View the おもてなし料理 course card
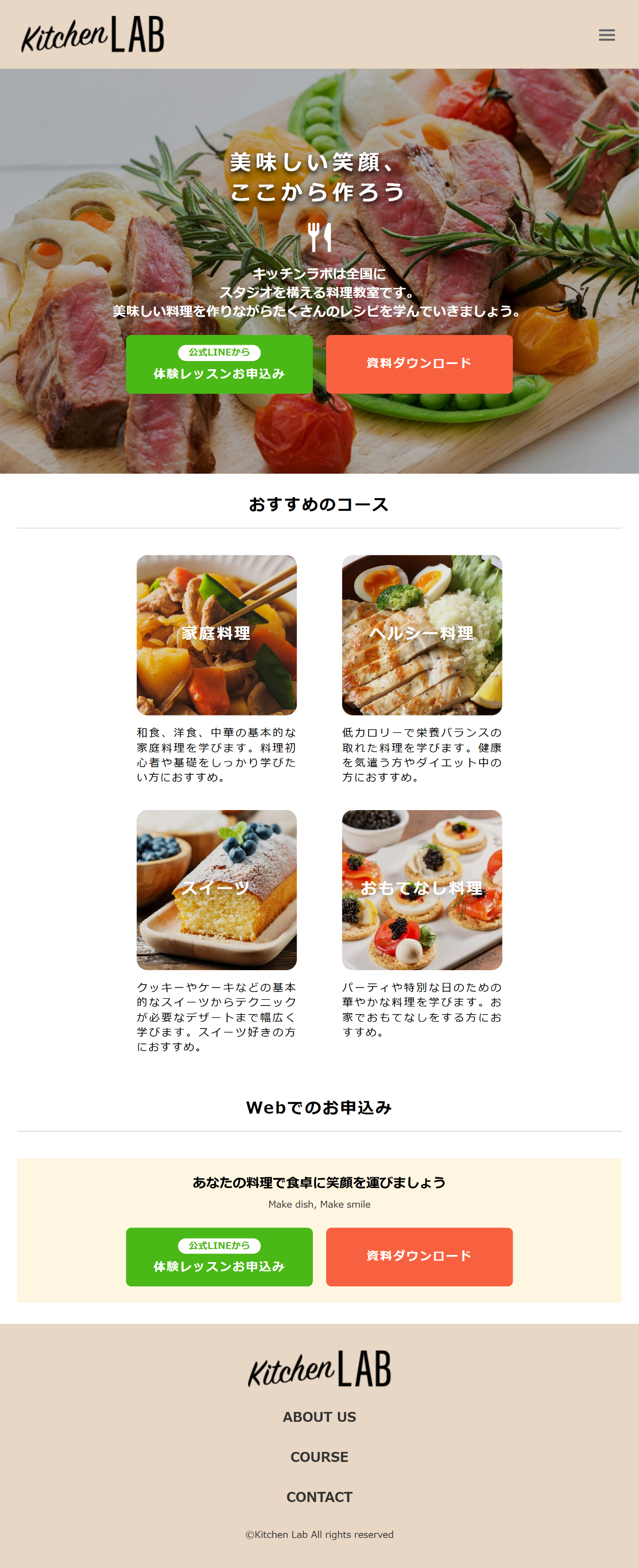Screen dimensions: 639x1568 (422, 889)
